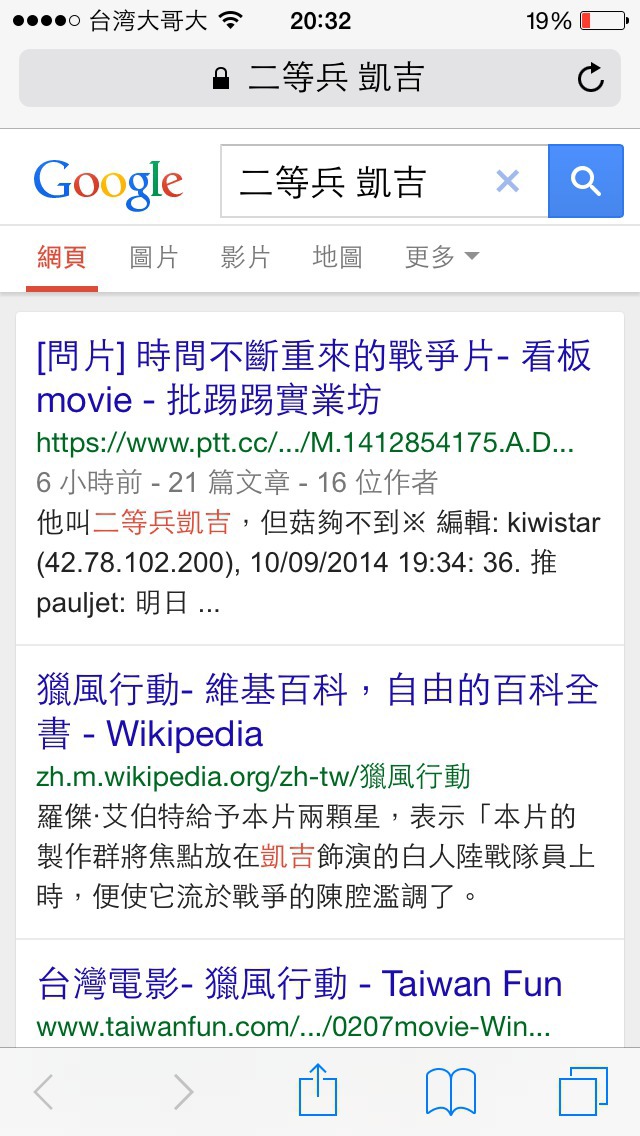The image size is (640, 1136).
Task: Open the Taiwan Fun 台灣電影 result
Action: (299, 985)
